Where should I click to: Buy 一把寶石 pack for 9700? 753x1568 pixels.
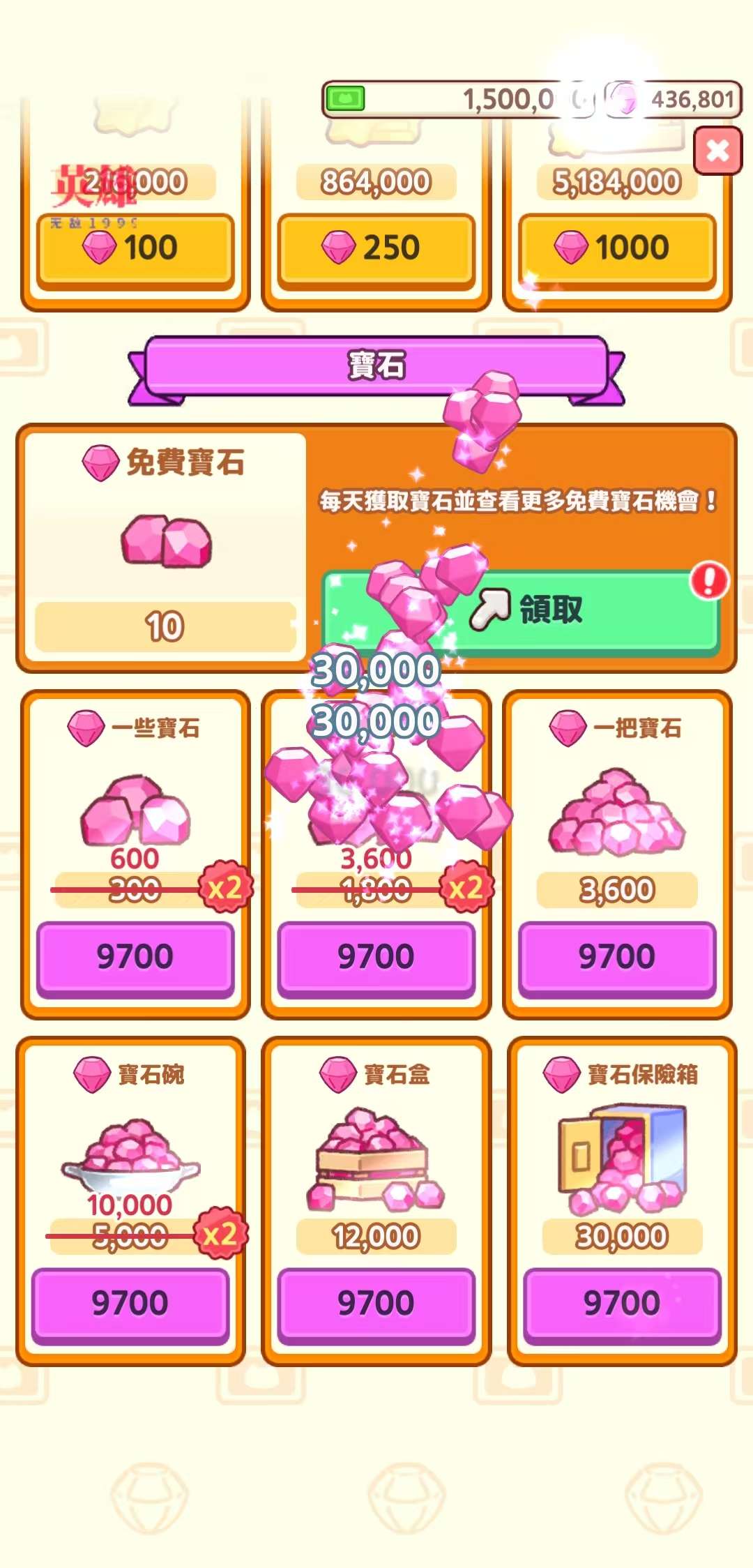point(617,957)
